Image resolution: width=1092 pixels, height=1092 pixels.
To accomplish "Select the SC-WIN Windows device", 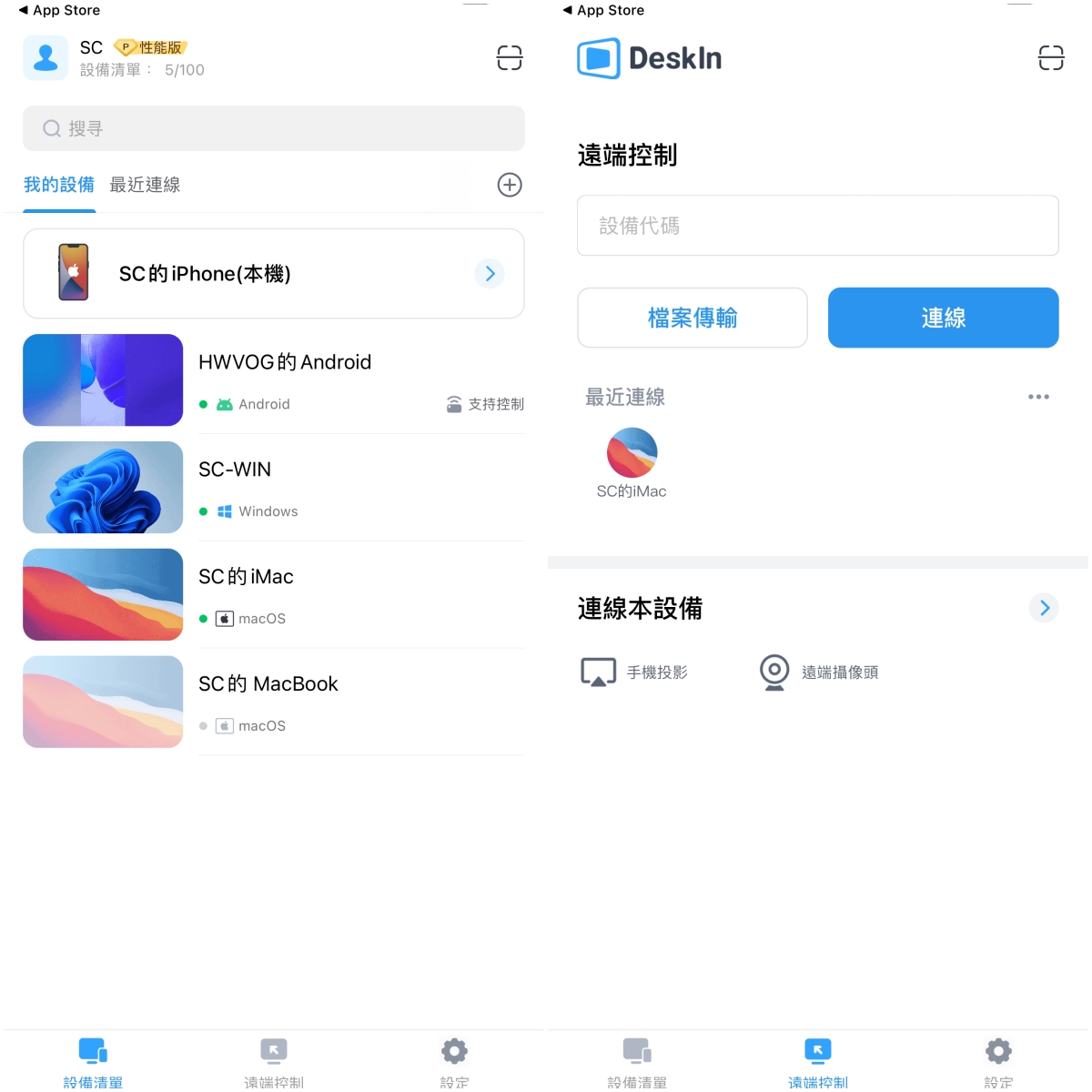I will [273, 487].
